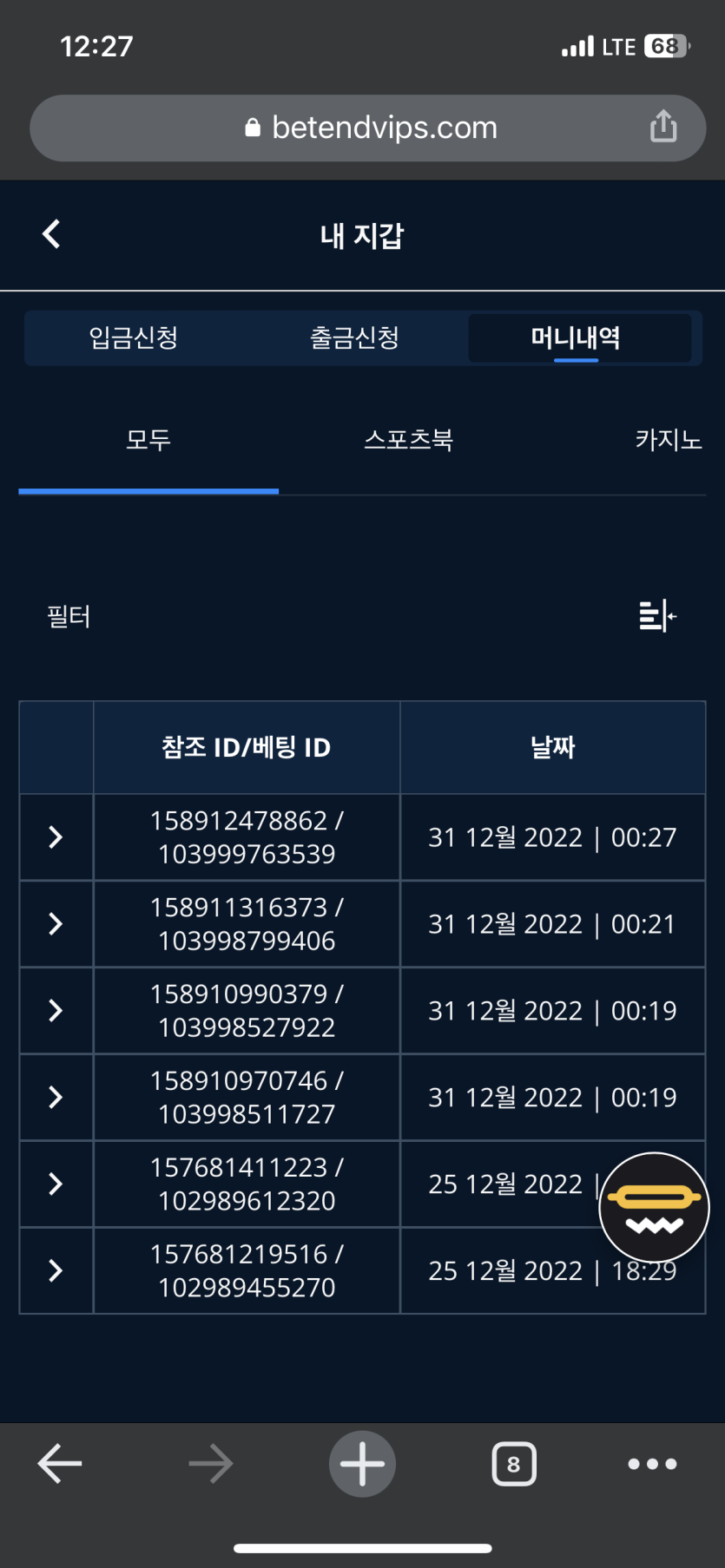Select the 머니내역 tab
725x1568 pixels.
[577, 338]
